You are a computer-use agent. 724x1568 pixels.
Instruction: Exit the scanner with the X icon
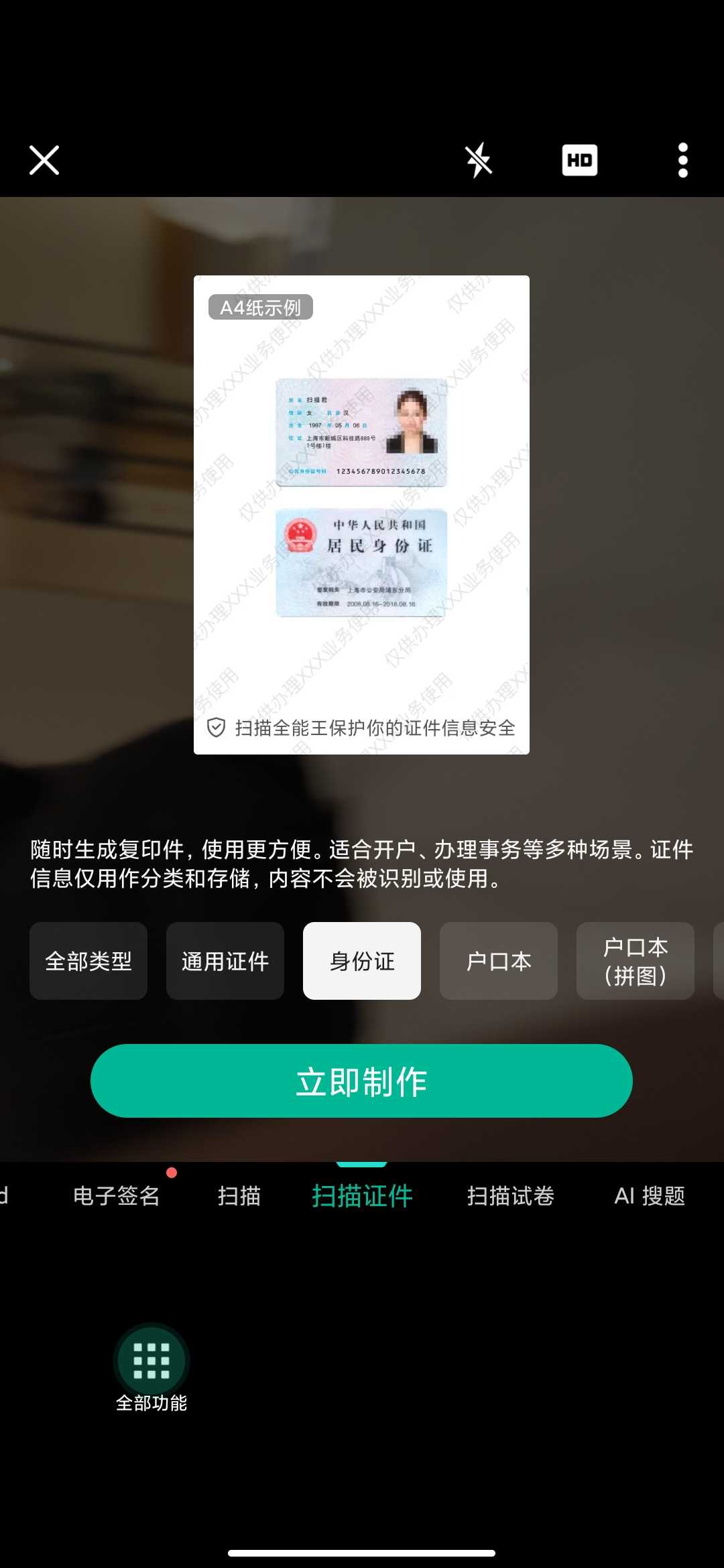tap(44, 159)
